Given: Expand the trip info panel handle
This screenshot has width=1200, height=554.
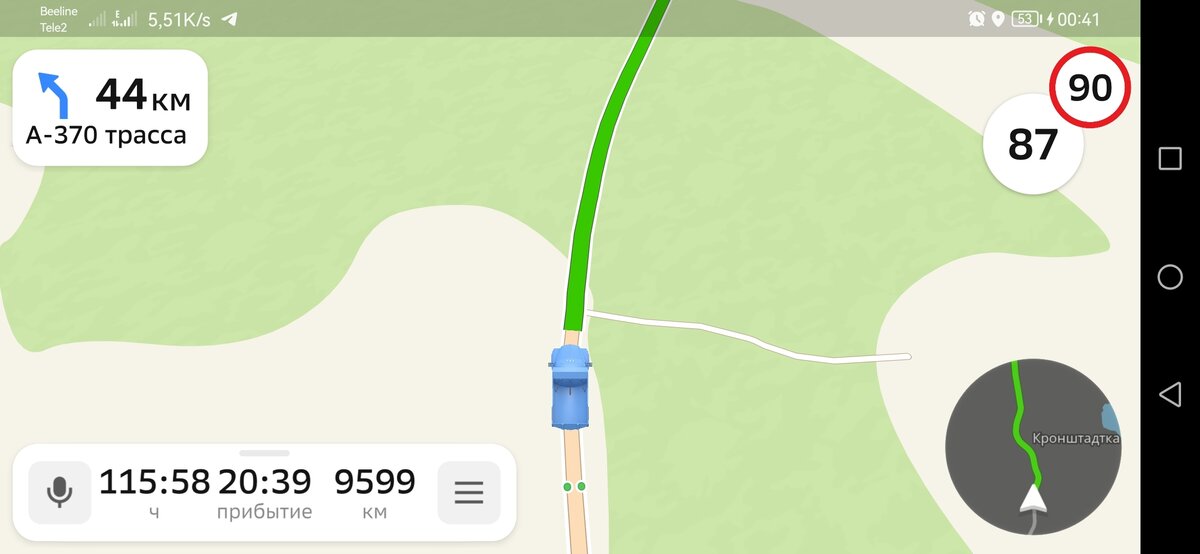Looking at the screenshot, I should pyautogui.click(x=264, y=453).
